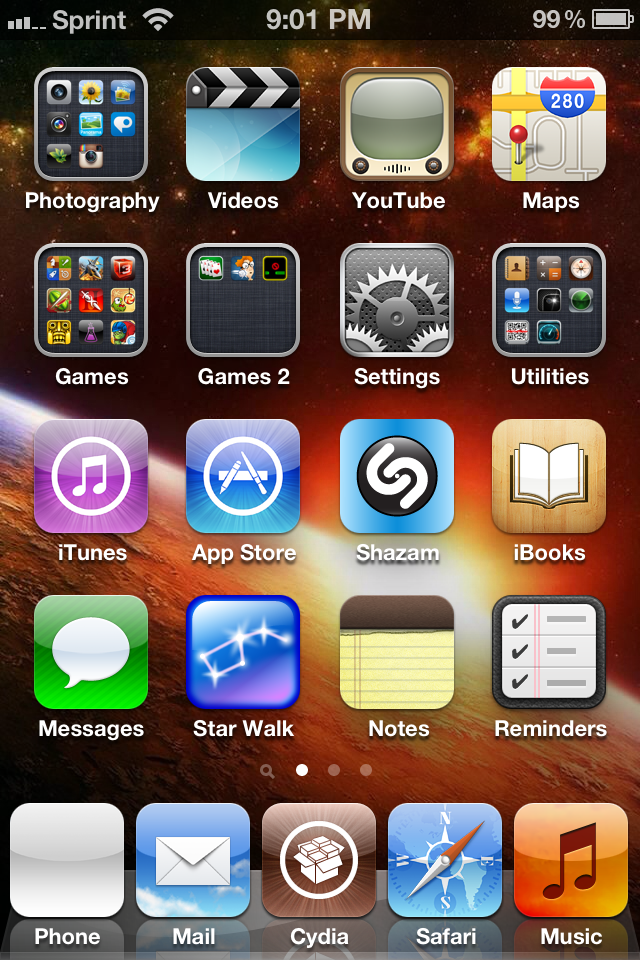The width and height of the screenshot is (640, 960).
Task: Launch iTunes
Action: tap(91, 476)
